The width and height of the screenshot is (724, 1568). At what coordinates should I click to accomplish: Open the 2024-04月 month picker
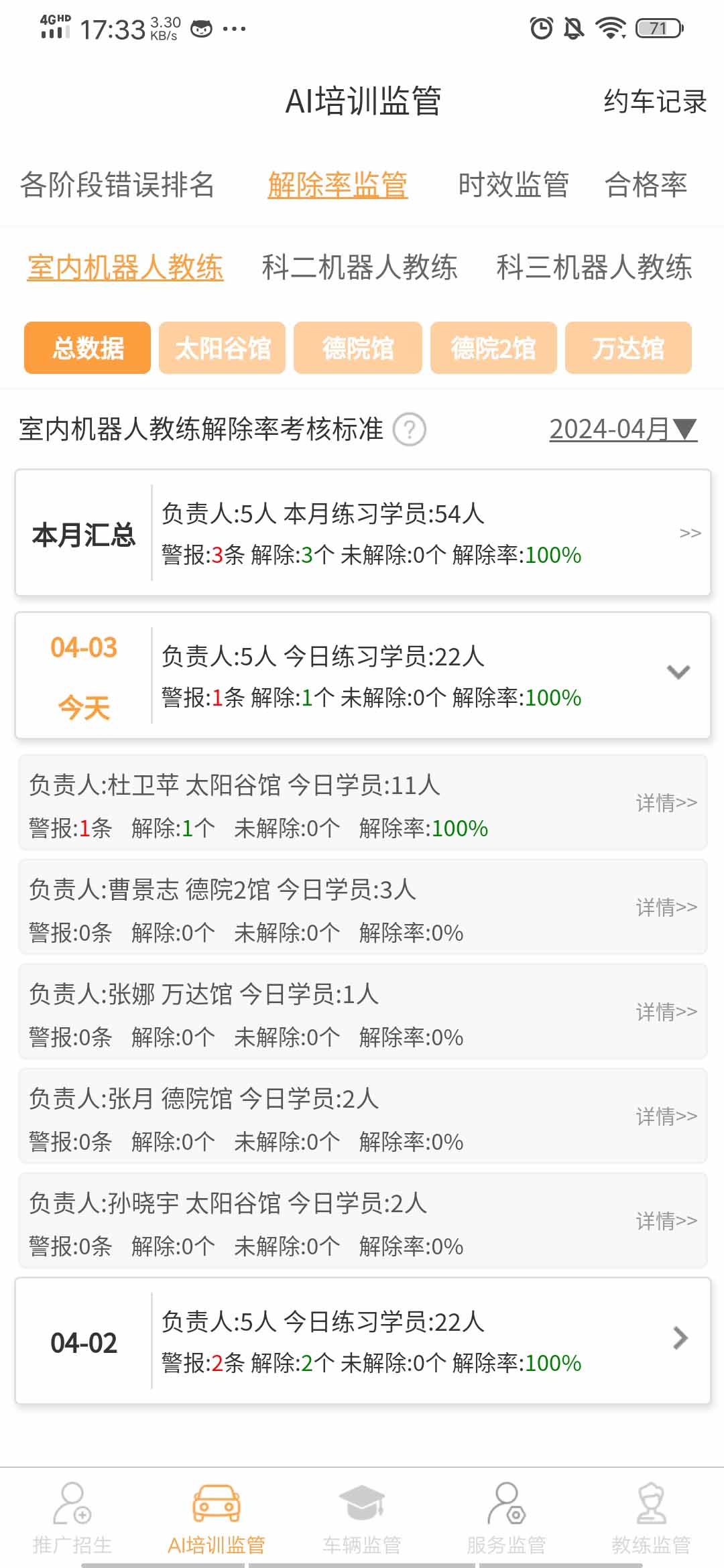pos(623,430)
